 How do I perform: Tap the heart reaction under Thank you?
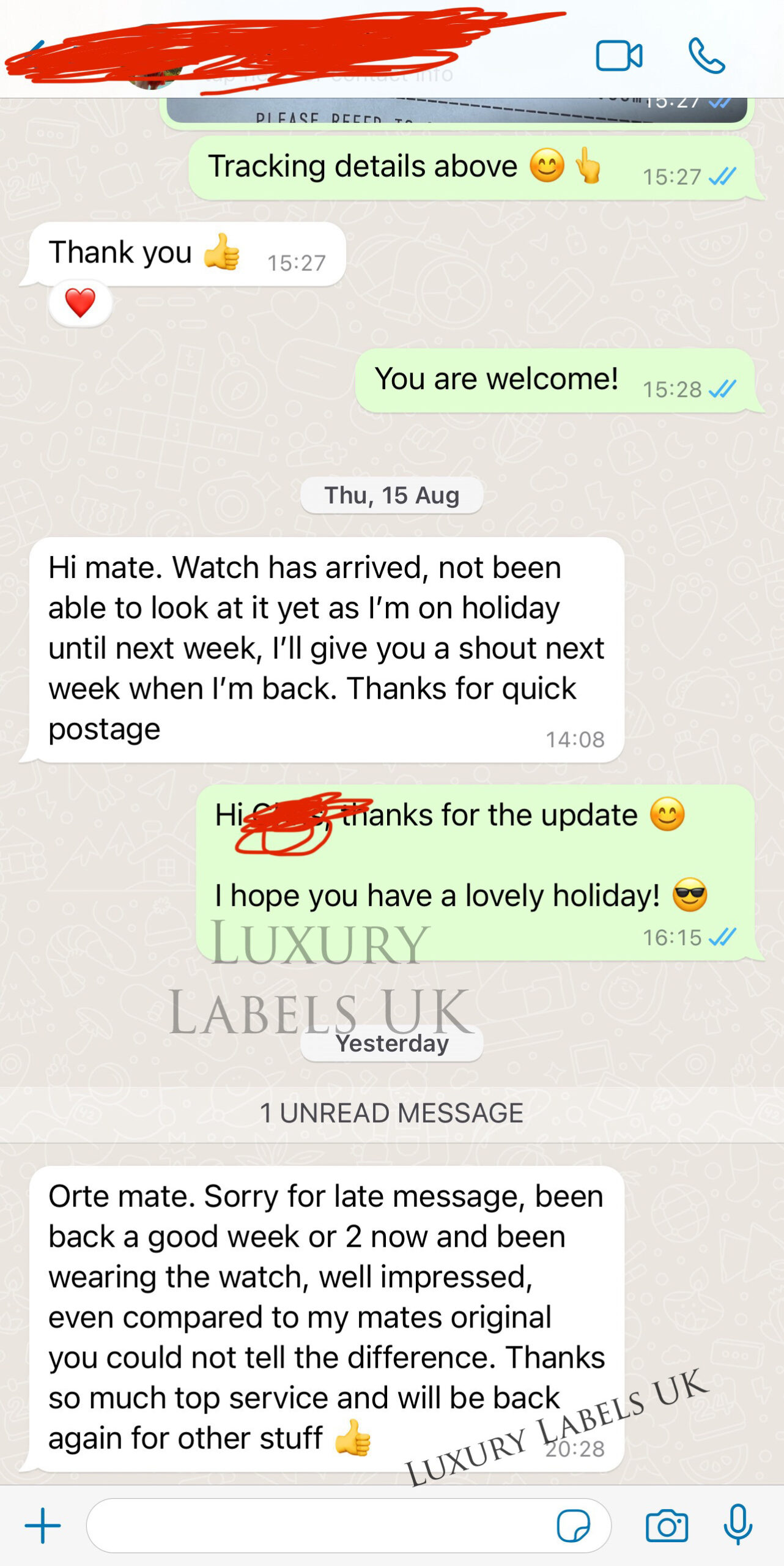pos(80,303)
